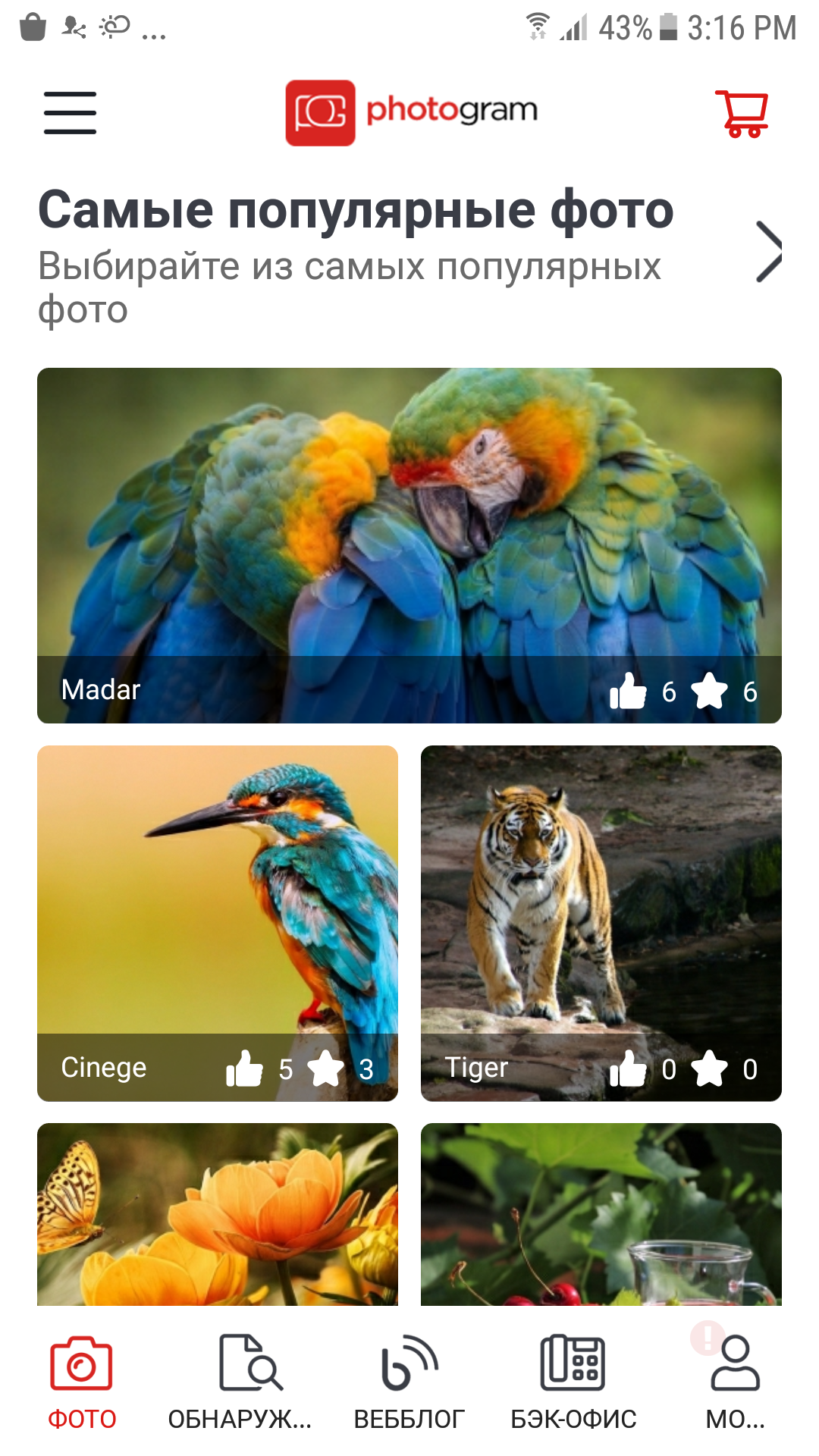Open the cherries and glass cup photo
The image size is (819, 1456).
click(x=601, y=1213)
